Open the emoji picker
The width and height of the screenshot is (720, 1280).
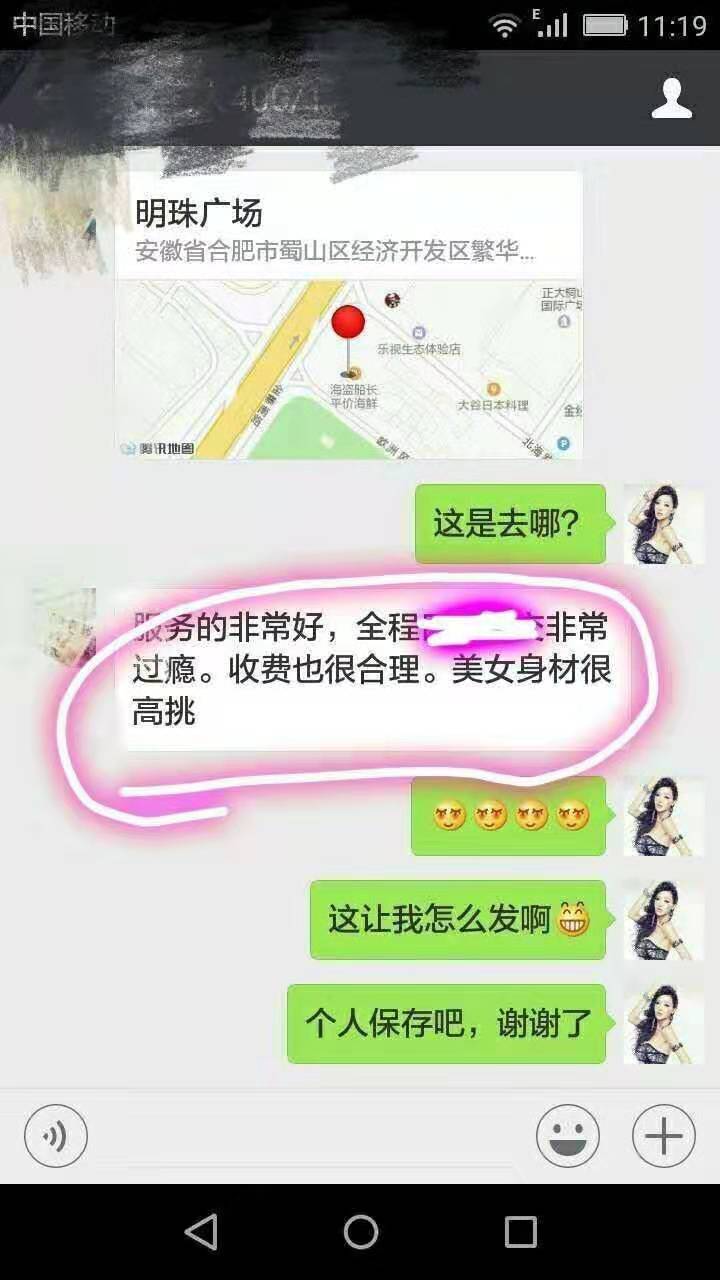pyautogui.click(x=567, y=1136)
